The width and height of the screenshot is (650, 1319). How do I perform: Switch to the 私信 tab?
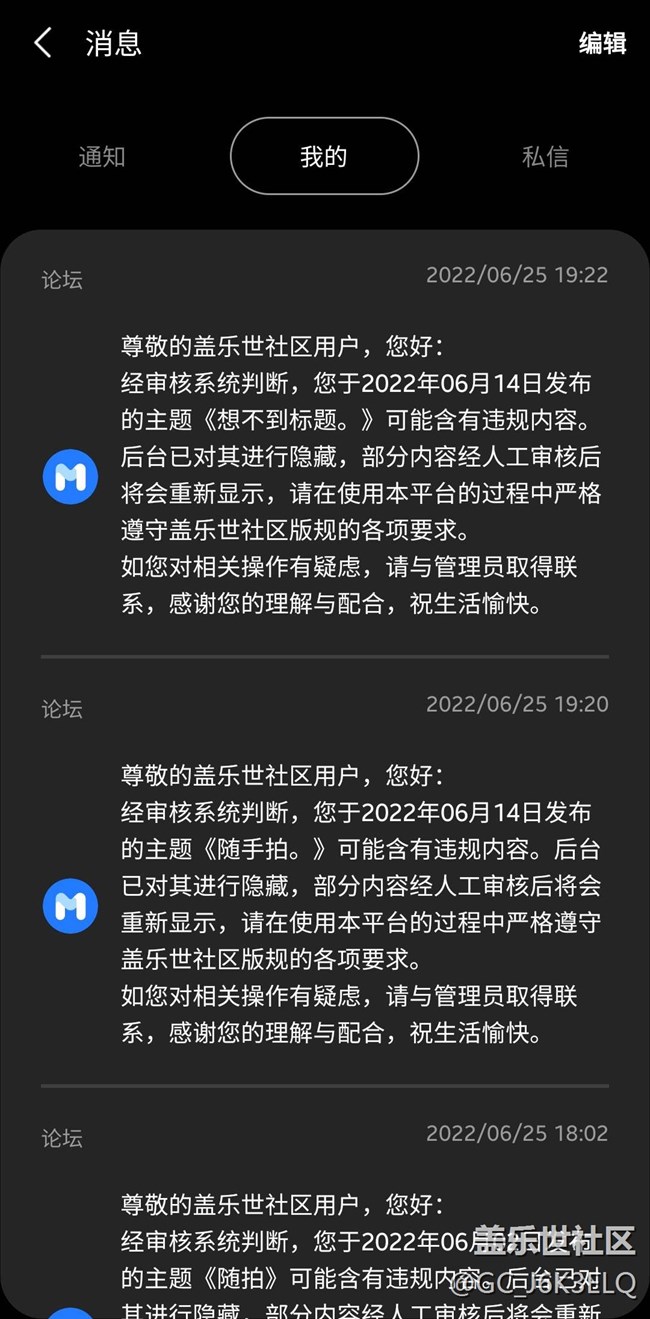tap(545, 157)
